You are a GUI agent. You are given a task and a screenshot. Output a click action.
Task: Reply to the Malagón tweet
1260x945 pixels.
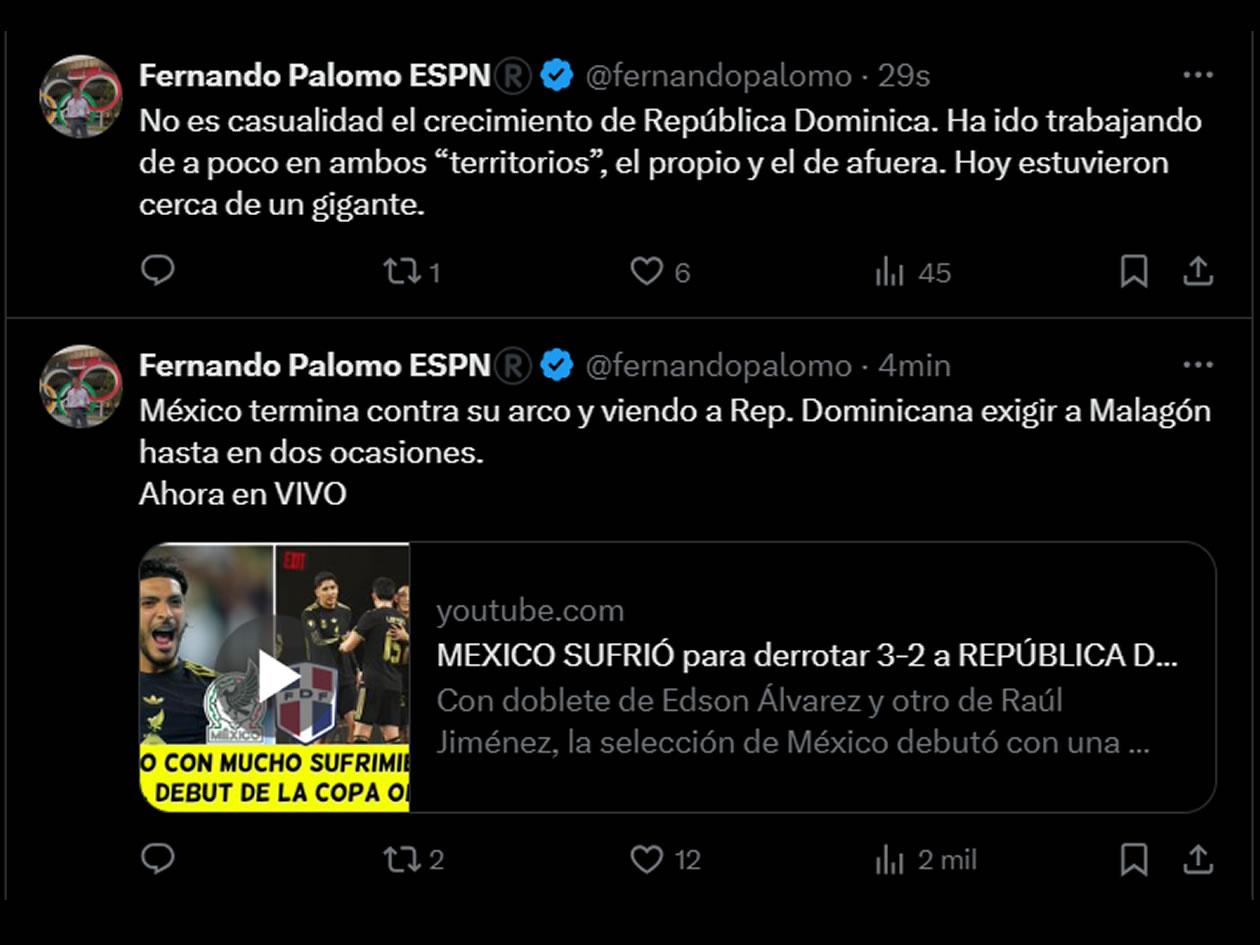pyautogui.click(x=158, y=859)
